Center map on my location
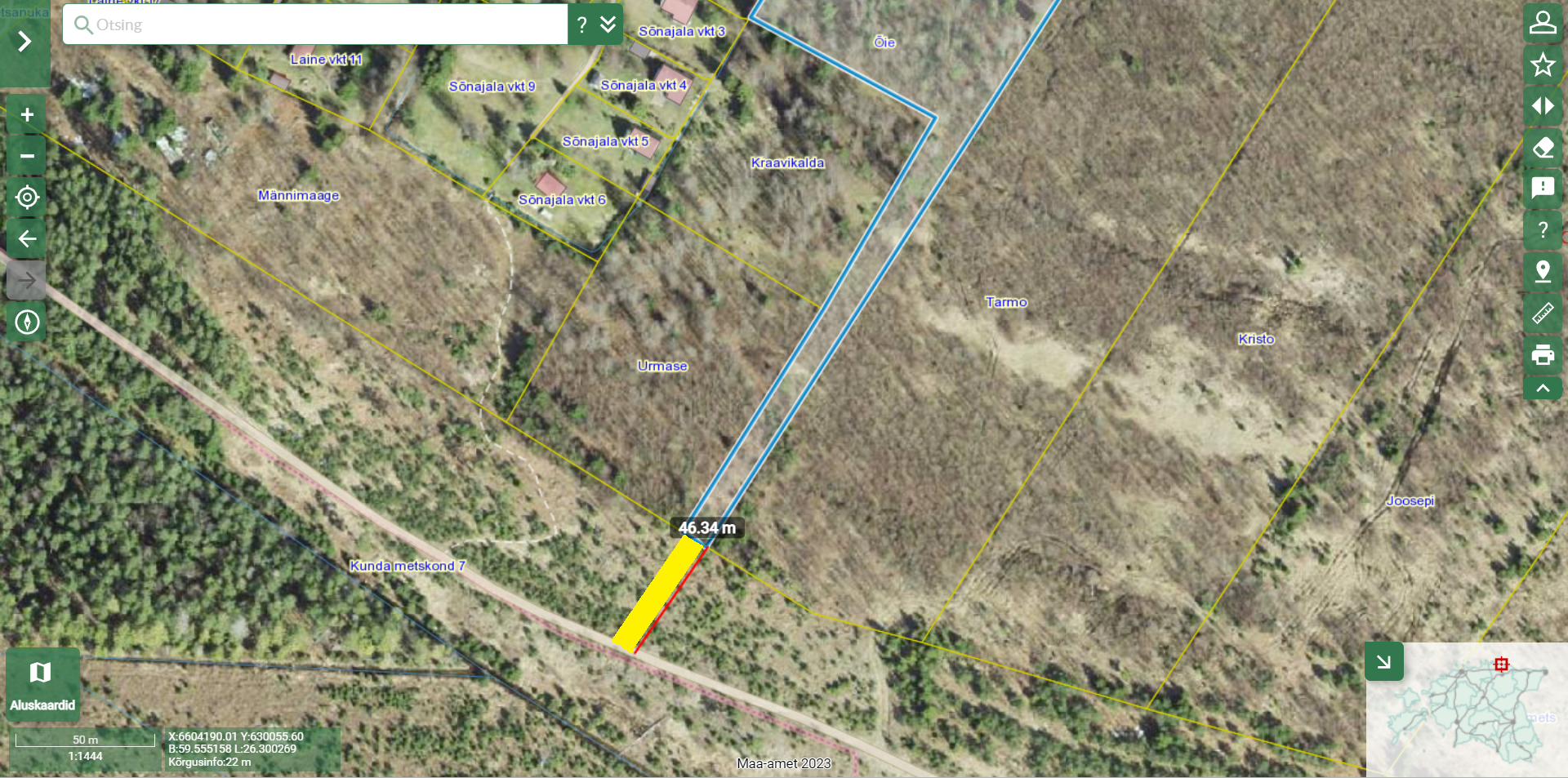This screenshot has height=778, width=1568. 27,198
